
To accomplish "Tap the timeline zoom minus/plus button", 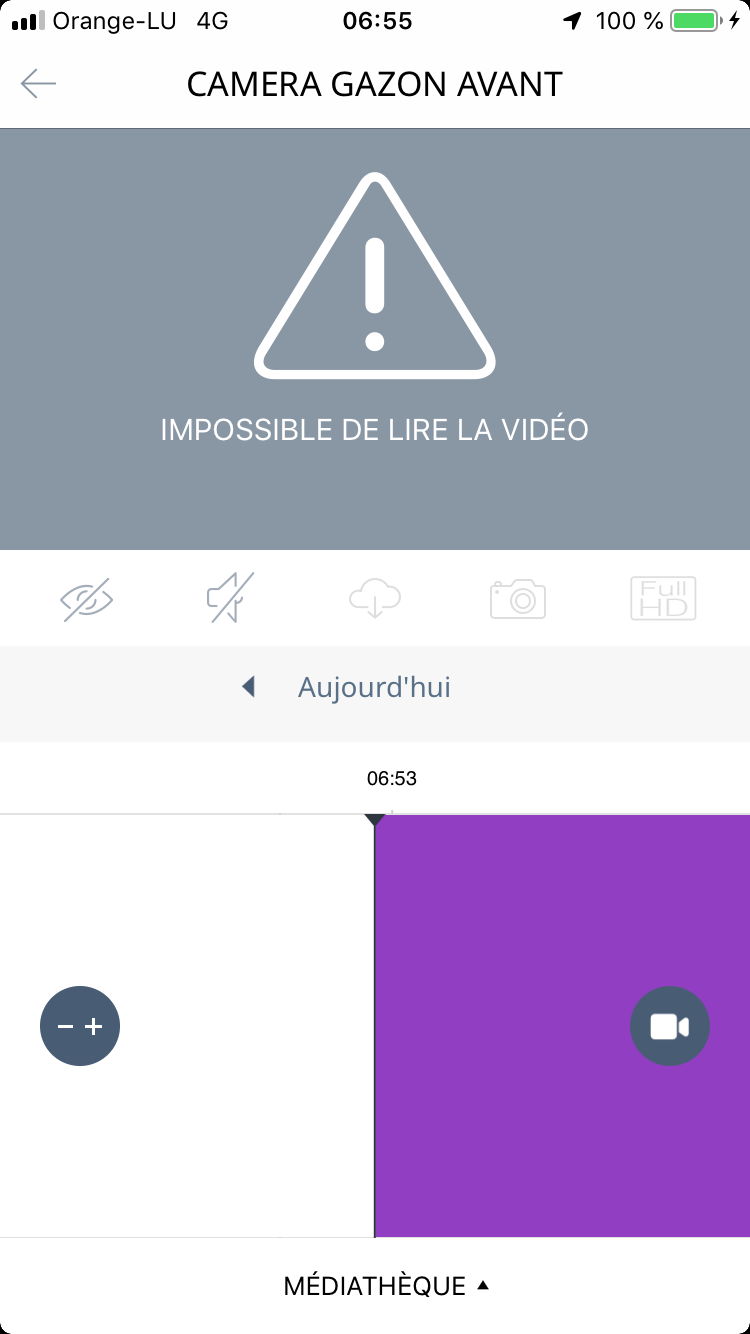I will (x=80, y=1026).
